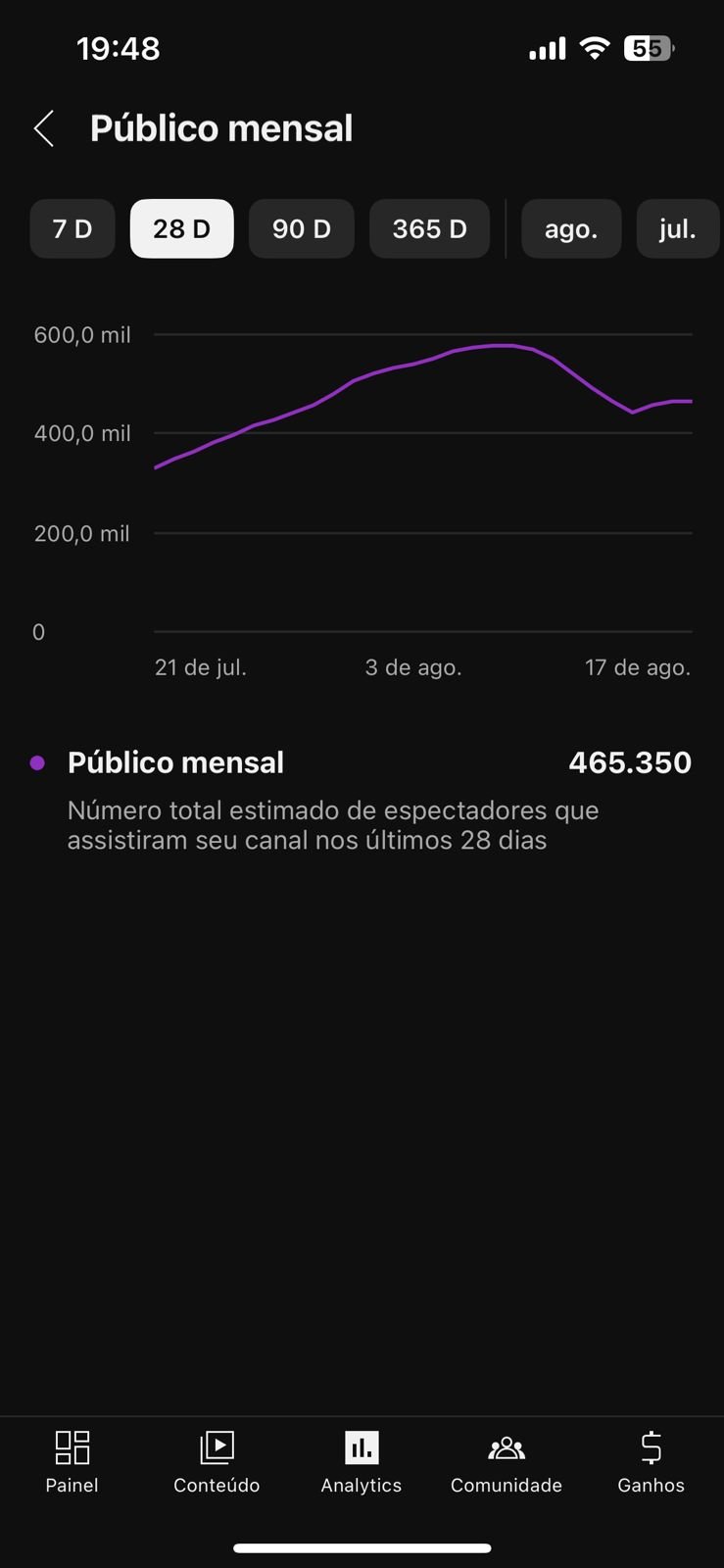Show data for jul. month
The width and height of the screenshot is (724, 1568).
coord(677,229)
